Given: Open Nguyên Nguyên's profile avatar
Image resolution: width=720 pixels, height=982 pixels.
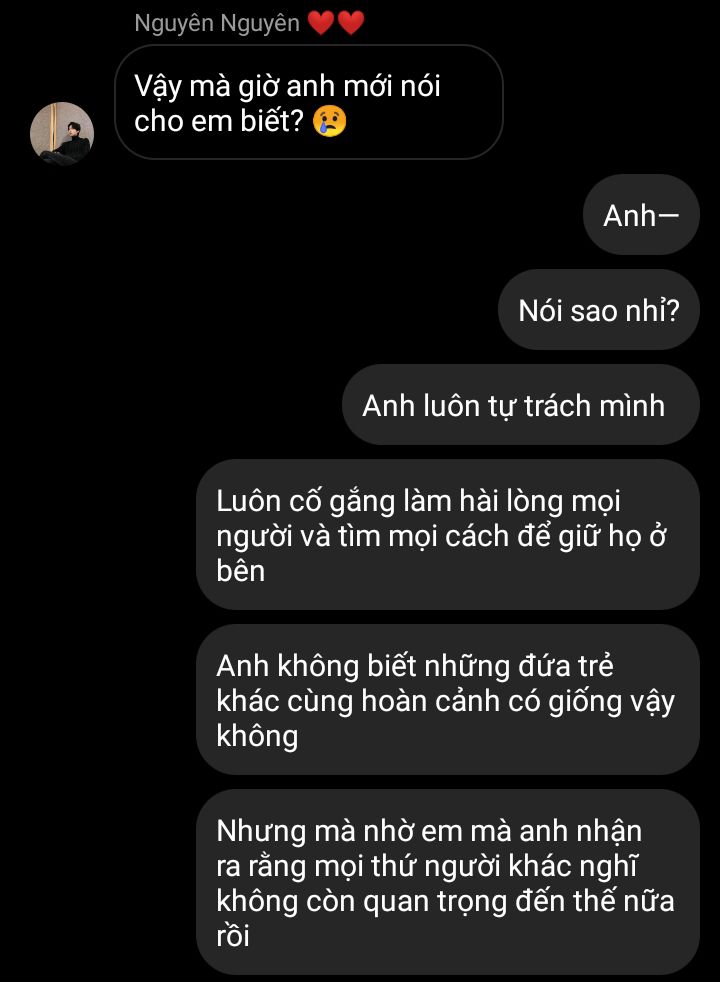Looking at the screenshot, I should pos(62,133).
